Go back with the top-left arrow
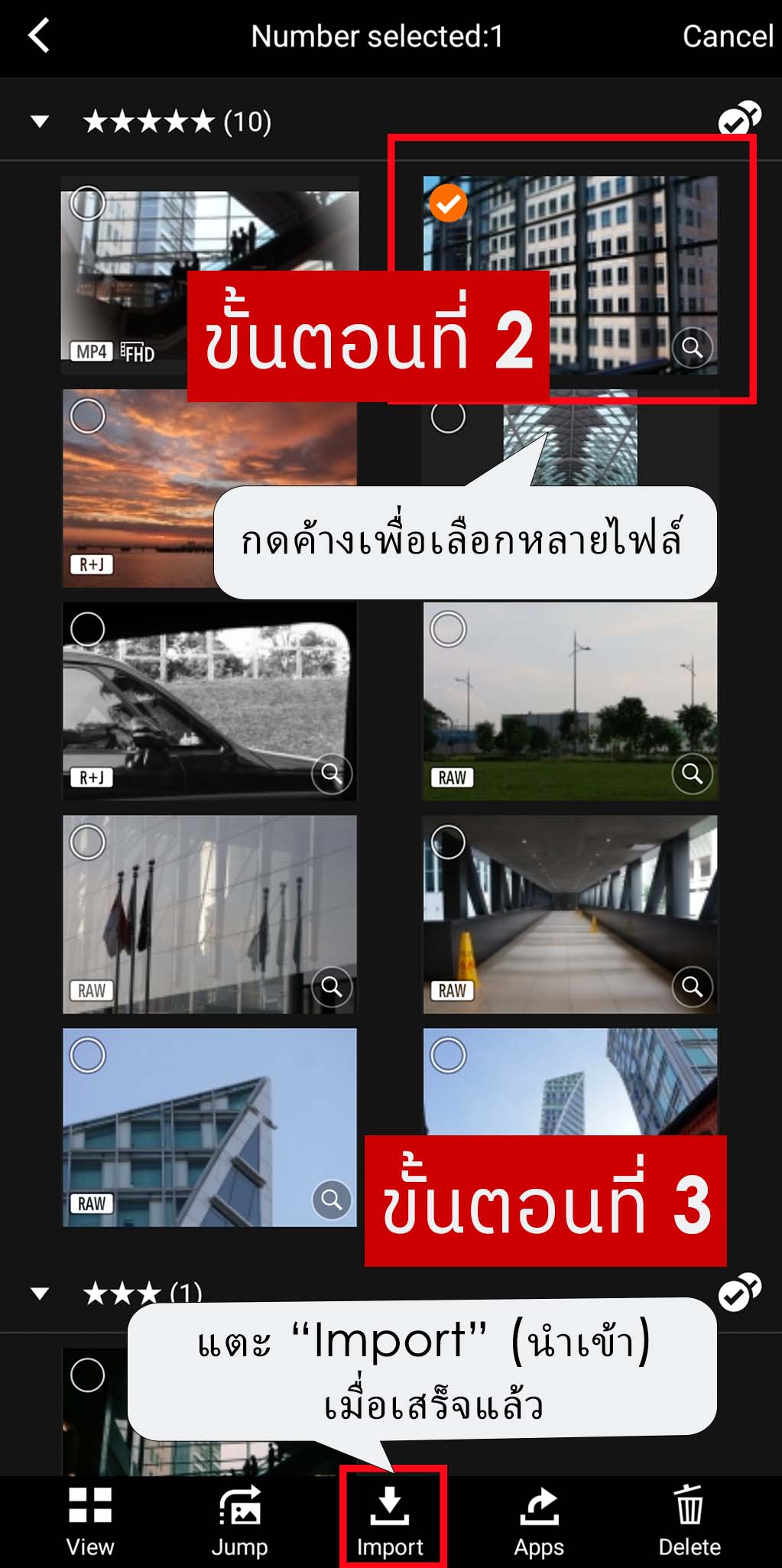The width and height of the screenshot is (782, 1568). pyautogui.click(x=38, y=36)
